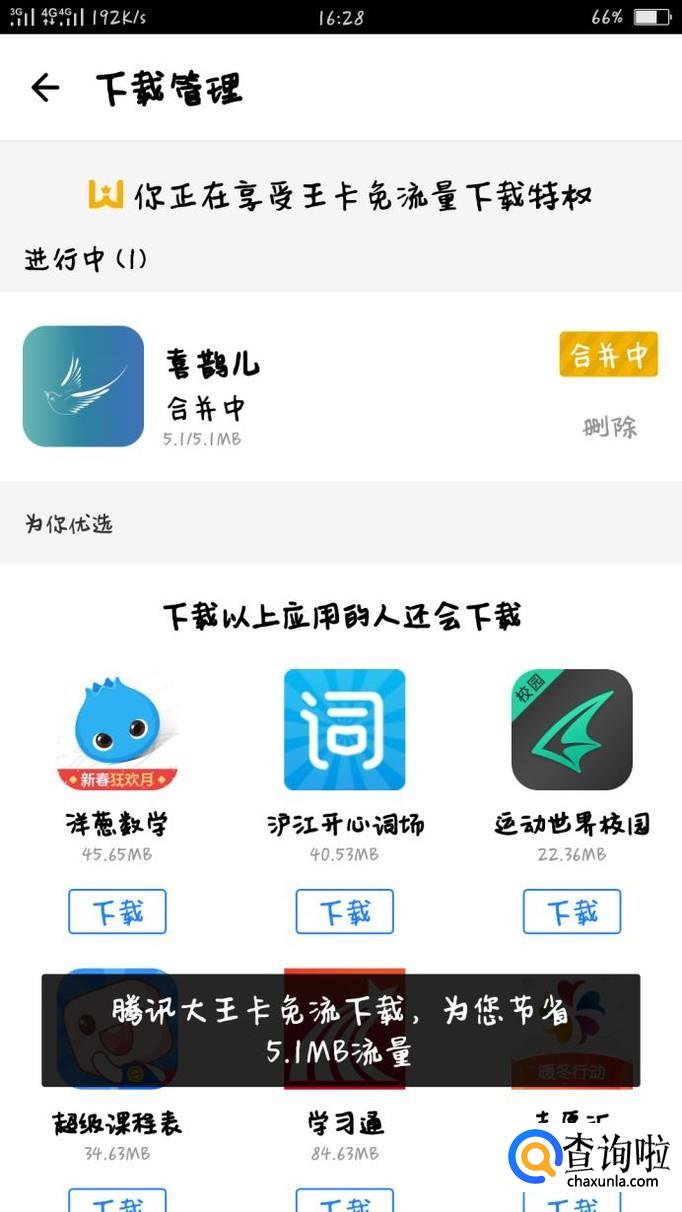The width and height of the screenshot is (682, 1212).
Task: Delete the 喜鹊儿 download
Action: point(609,427)
